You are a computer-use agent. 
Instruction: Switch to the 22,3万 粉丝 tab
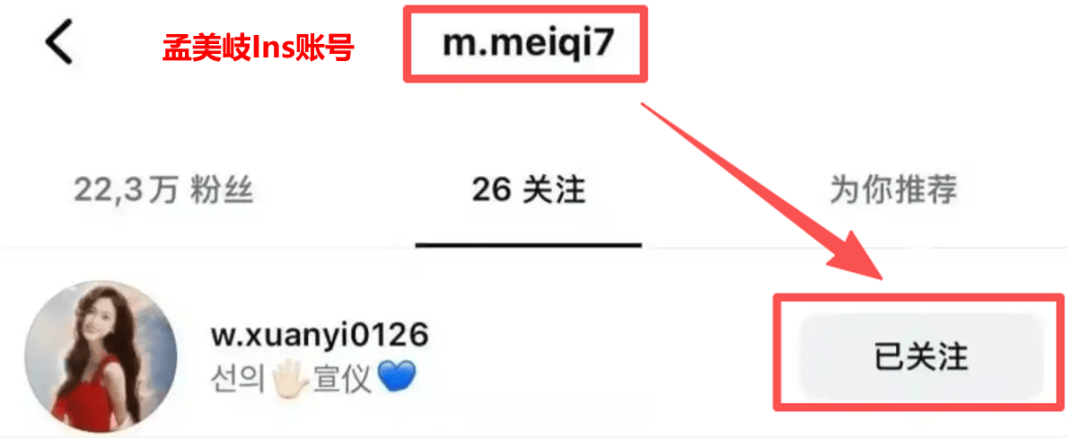click(163, 190)
